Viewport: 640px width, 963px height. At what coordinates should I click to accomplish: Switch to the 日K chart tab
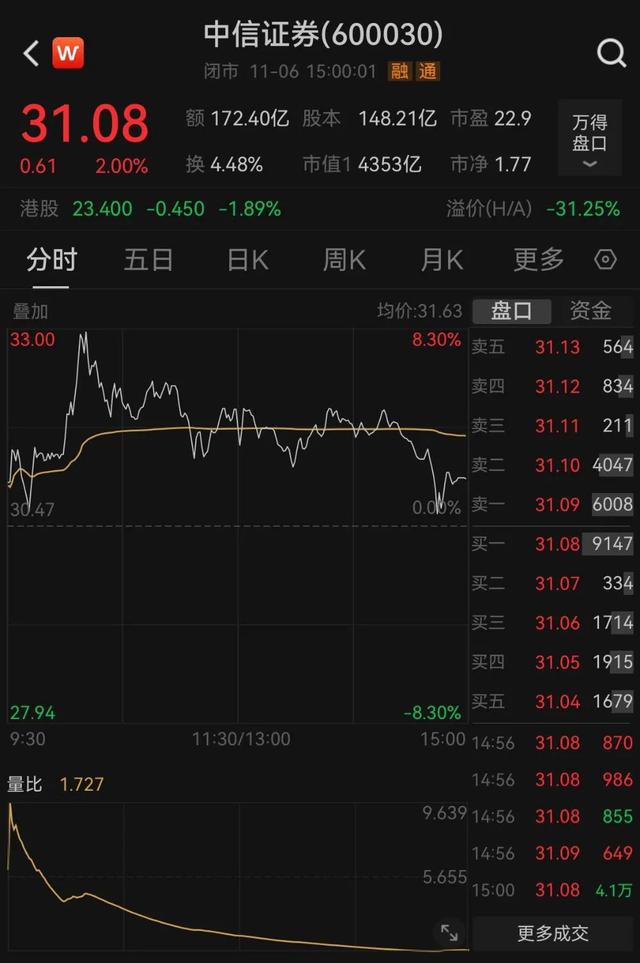click(x=247, y=261)
